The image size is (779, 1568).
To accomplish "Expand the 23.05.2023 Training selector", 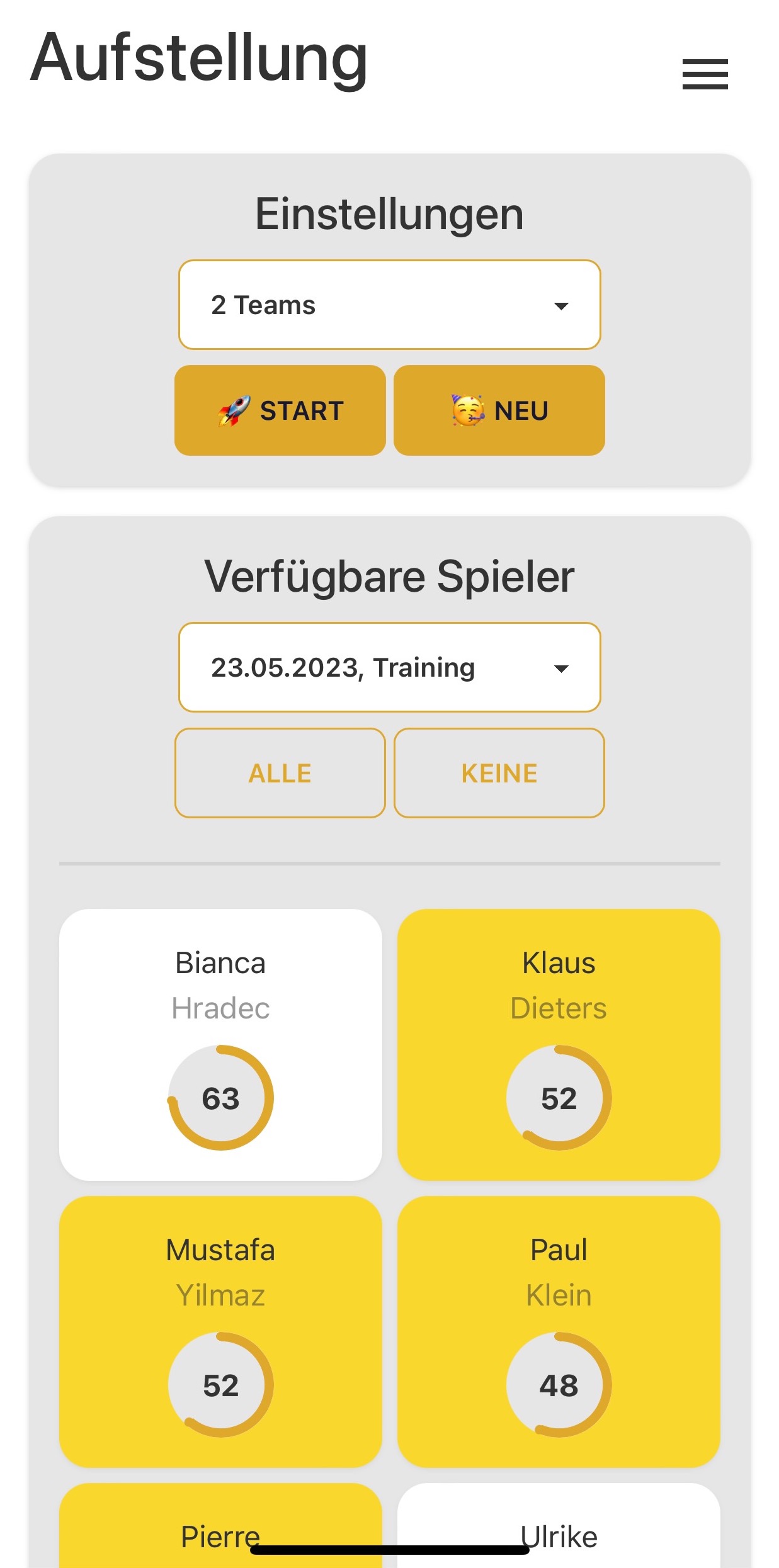I will tap(389, 668).
